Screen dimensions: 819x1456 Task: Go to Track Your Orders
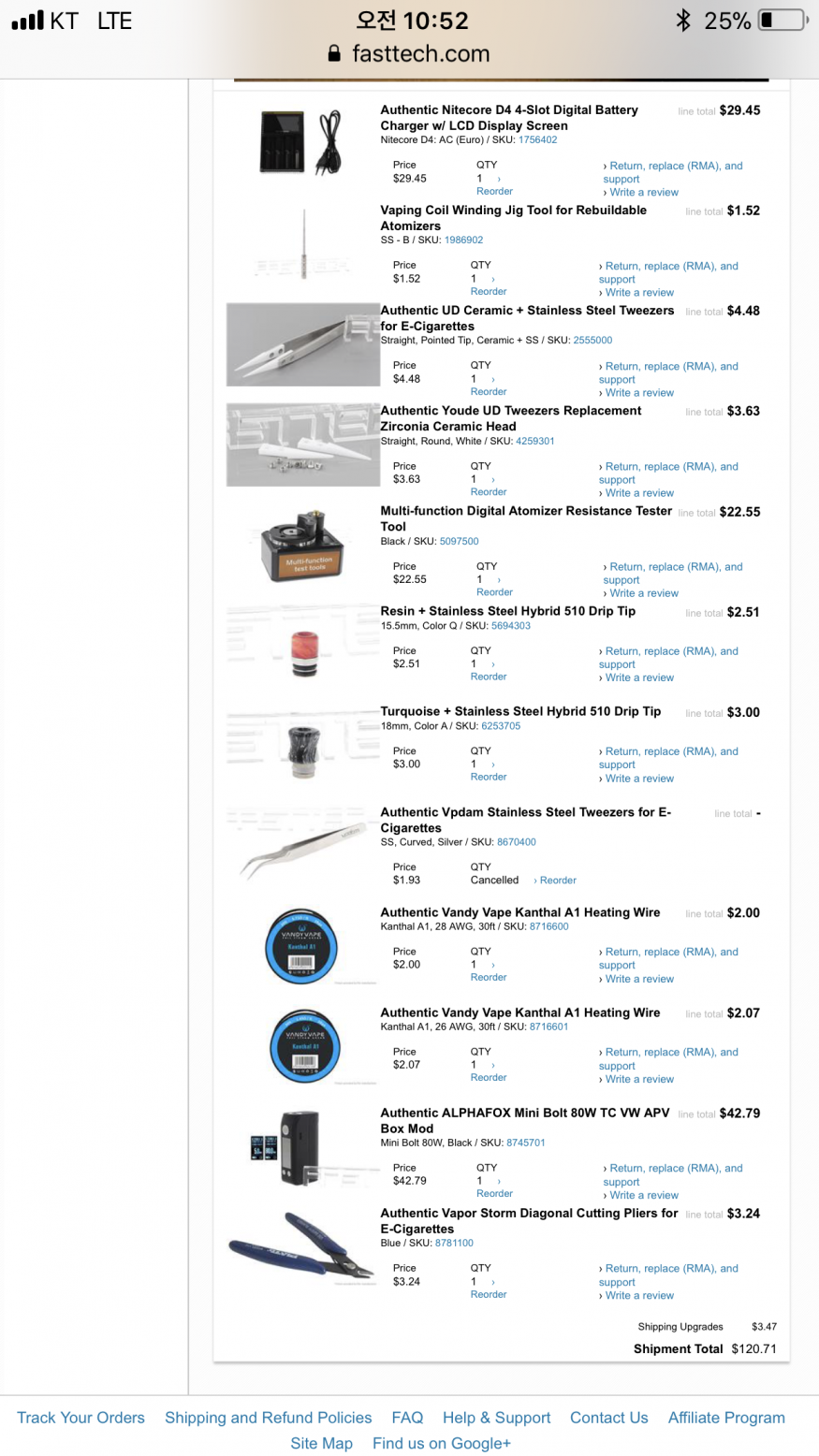pos(81,1418)
